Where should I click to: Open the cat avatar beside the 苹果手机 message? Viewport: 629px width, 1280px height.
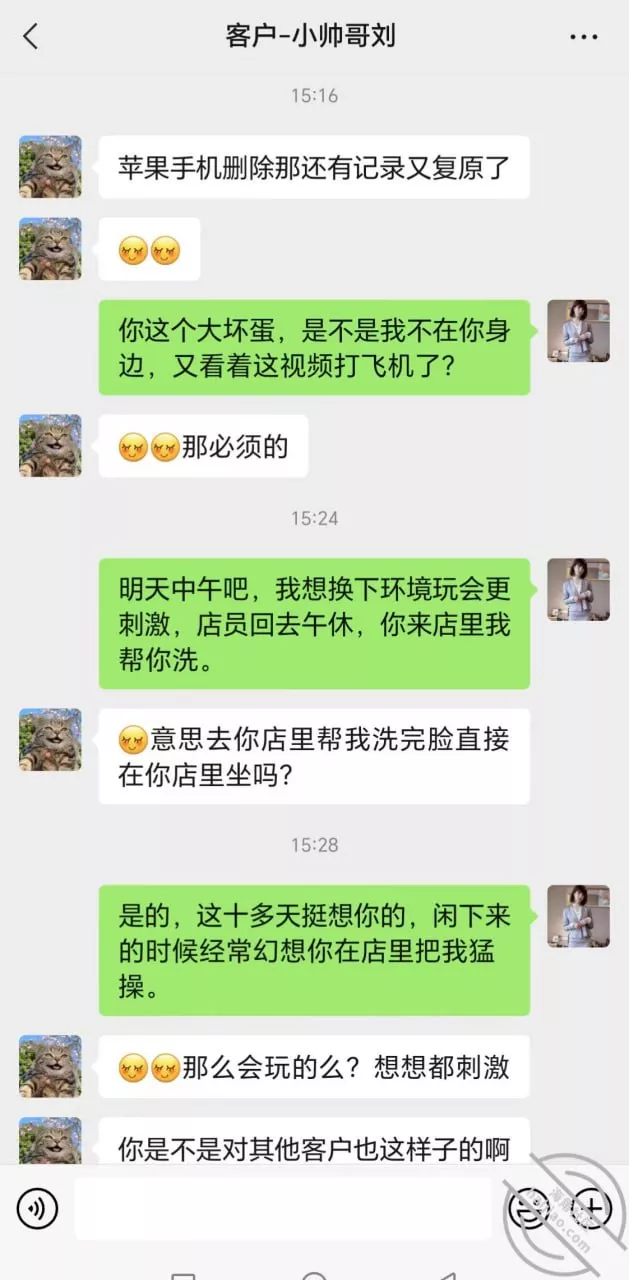[50, 167]
